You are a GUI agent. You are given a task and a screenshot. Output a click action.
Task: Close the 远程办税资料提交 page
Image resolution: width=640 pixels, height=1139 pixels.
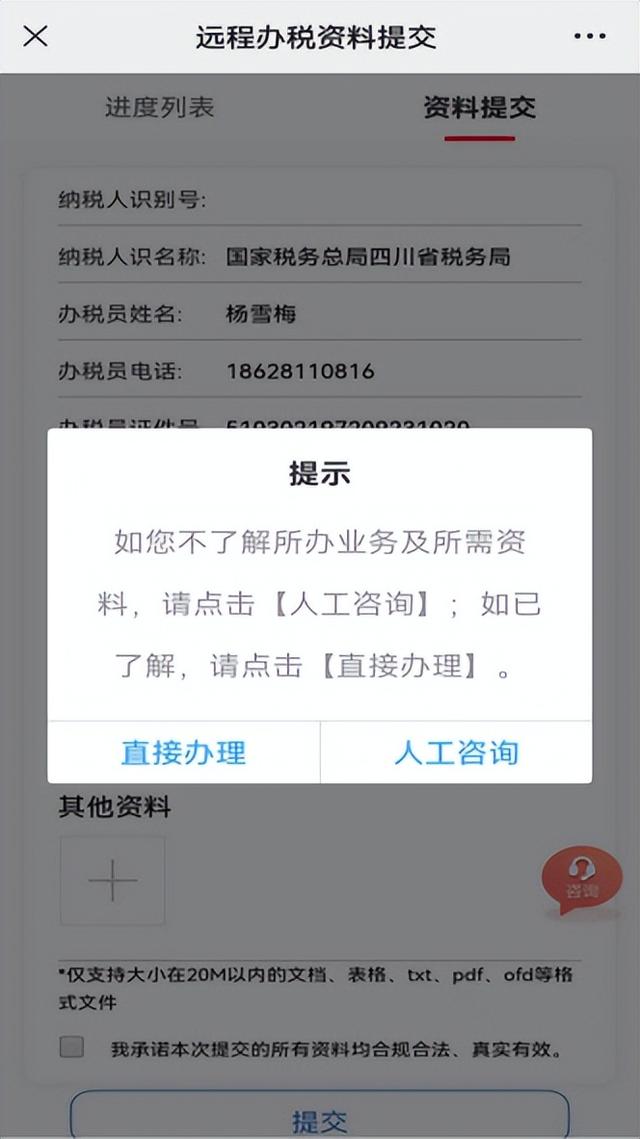pos(35,36)
